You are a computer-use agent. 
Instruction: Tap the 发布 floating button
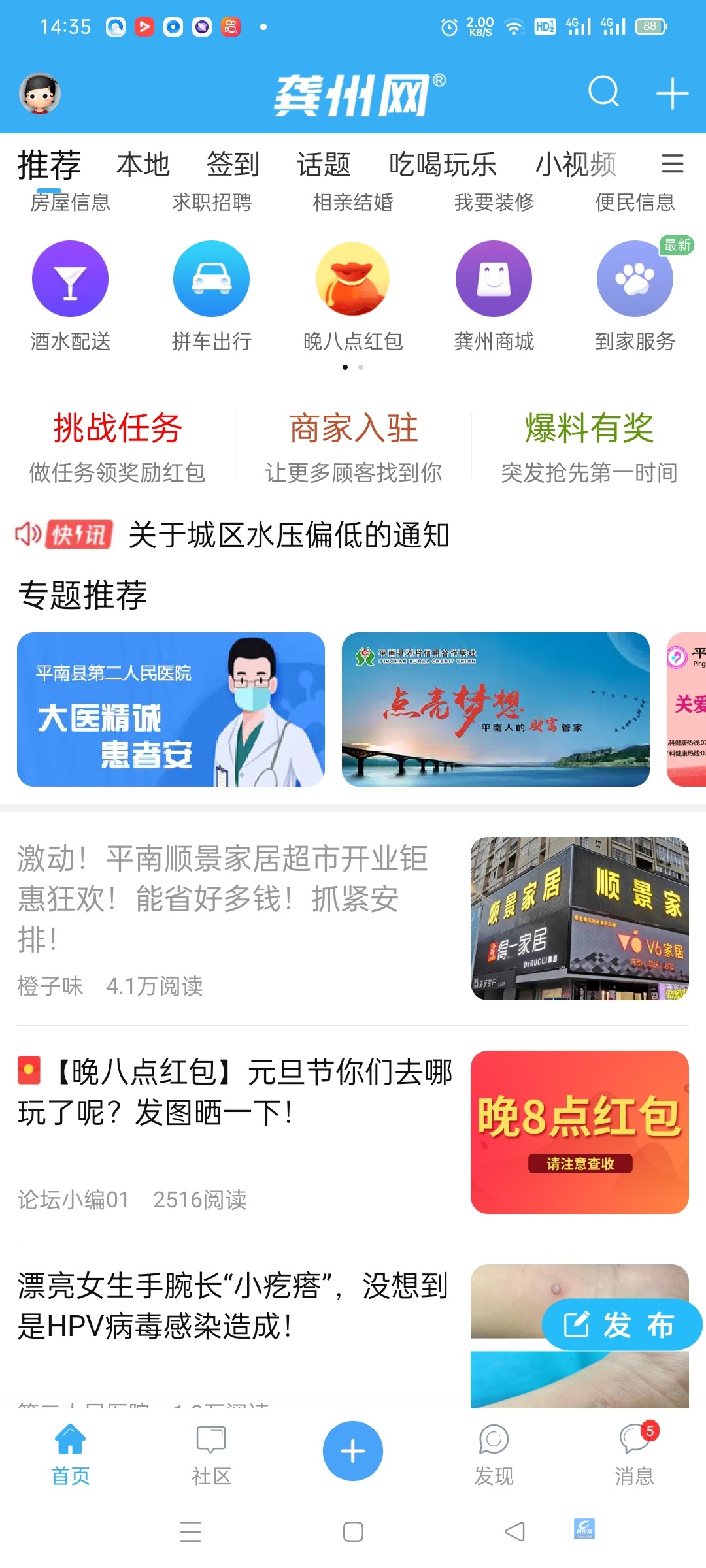(x=621, y=1325)
